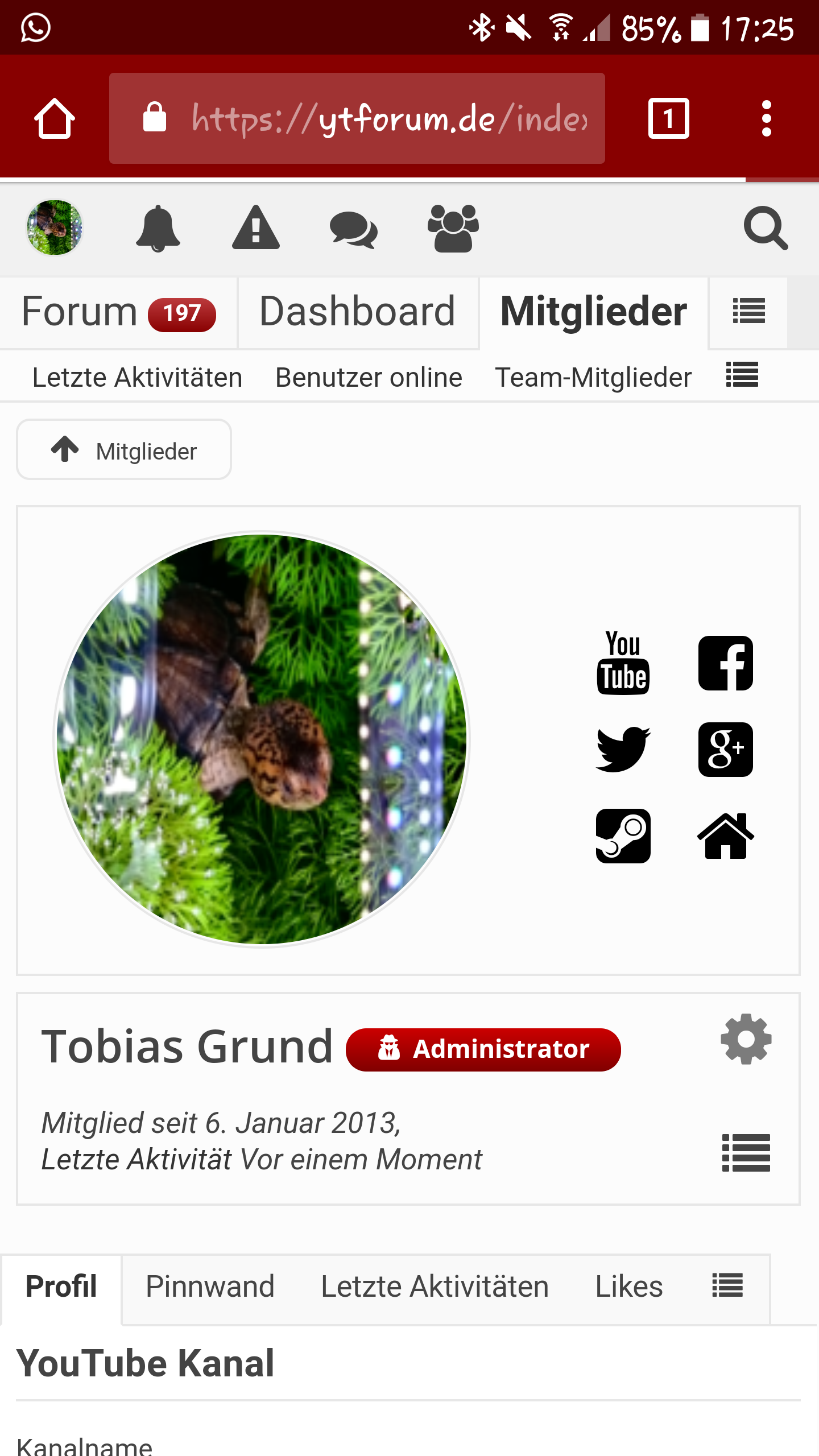Open the forum search magnifier
The height and width of the screenshot is (1456, 819).
pyautogui.click(x=766, y=228)
